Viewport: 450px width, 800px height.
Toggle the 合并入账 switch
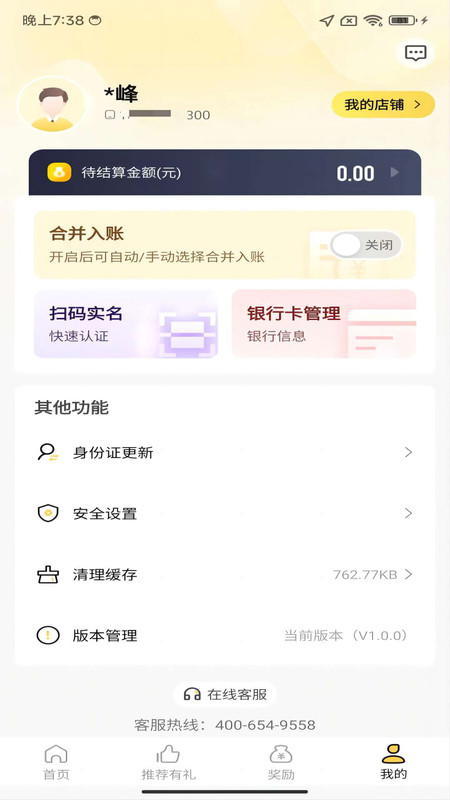coord(365,245)
